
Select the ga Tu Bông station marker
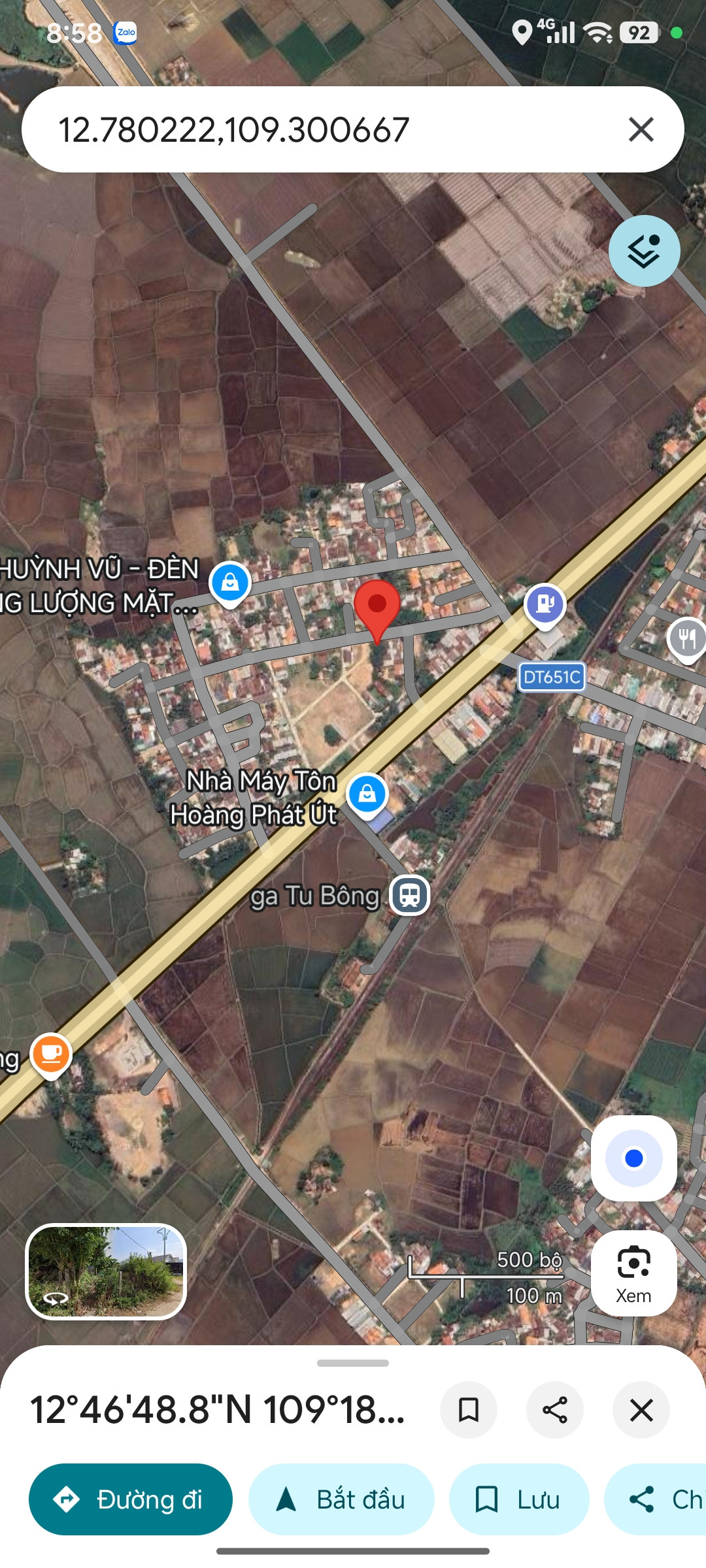[410, 894]
